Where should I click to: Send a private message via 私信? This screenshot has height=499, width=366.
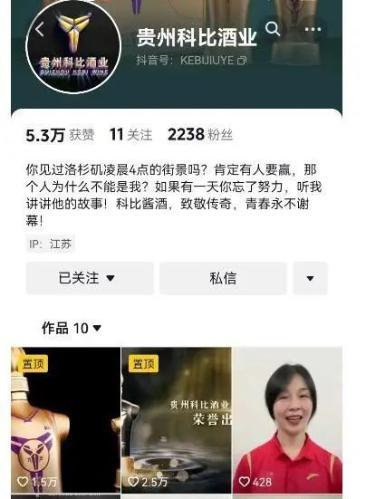[x=223, y=278]
